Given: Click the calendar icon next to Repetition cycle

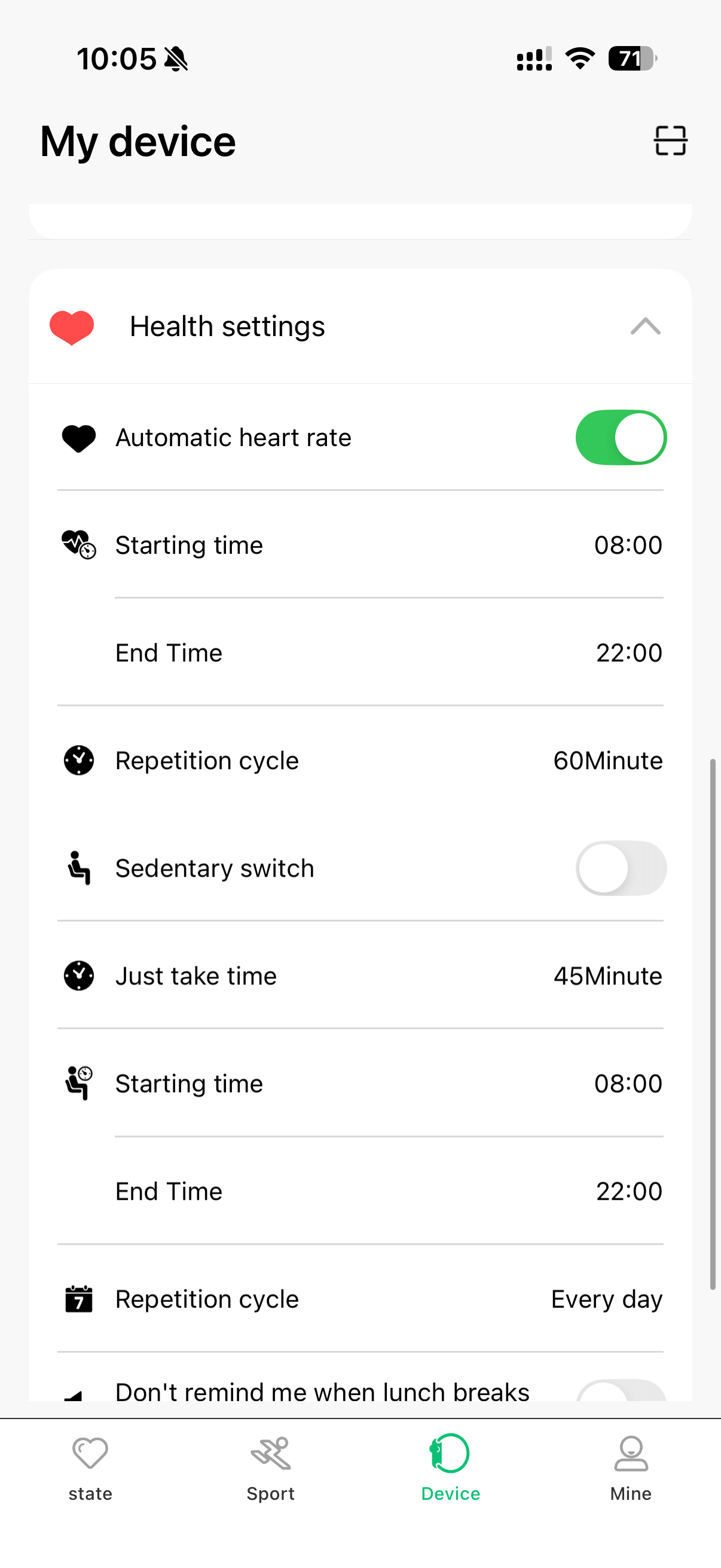Looking at the screenshot, I should pyautogui.click(x=78, y=1298).
